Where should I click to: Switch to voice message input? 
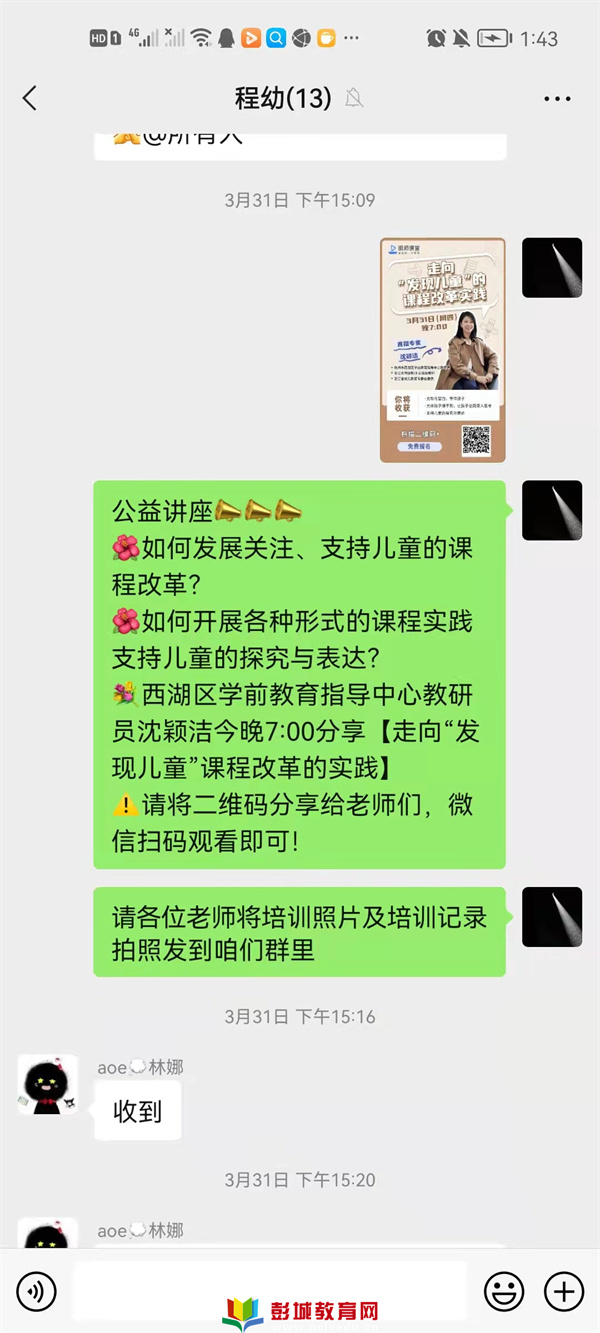[37, 1291]
